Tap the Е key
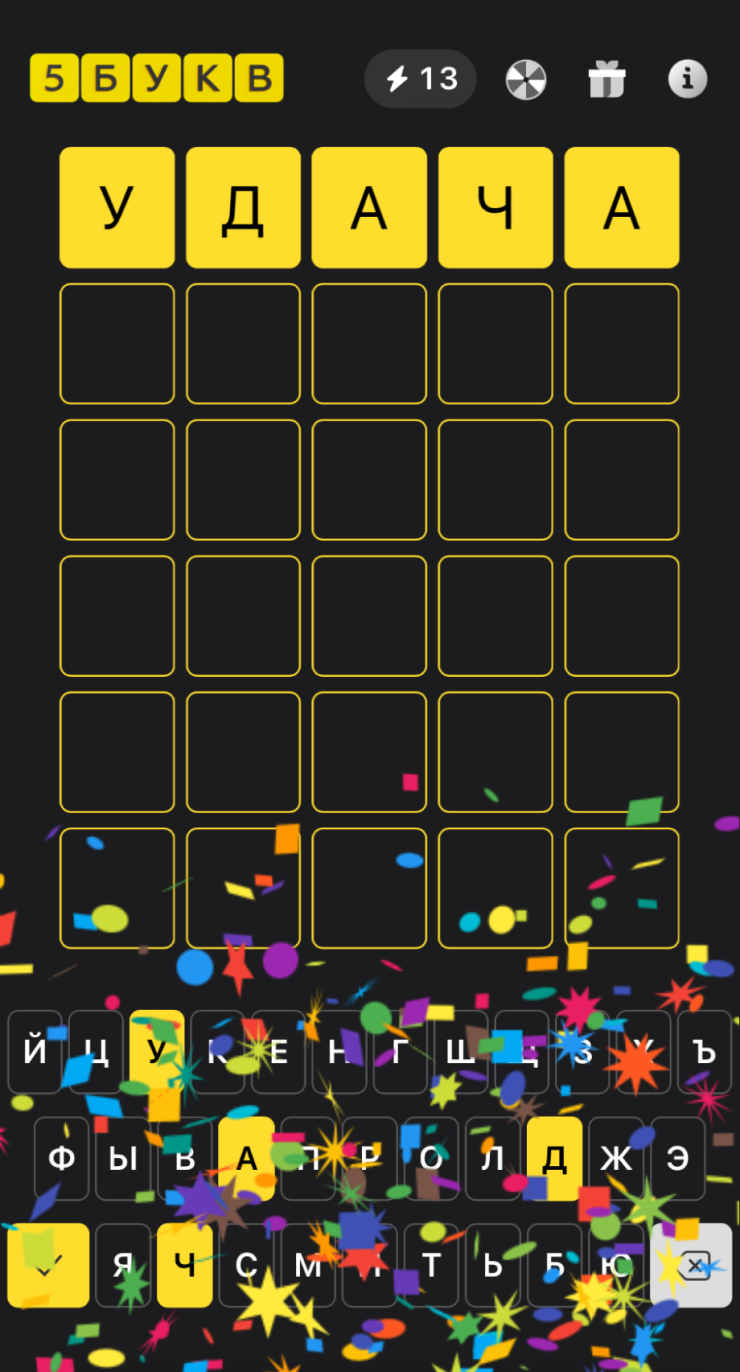This screenshot has width=740, height=1372. 279,1052
